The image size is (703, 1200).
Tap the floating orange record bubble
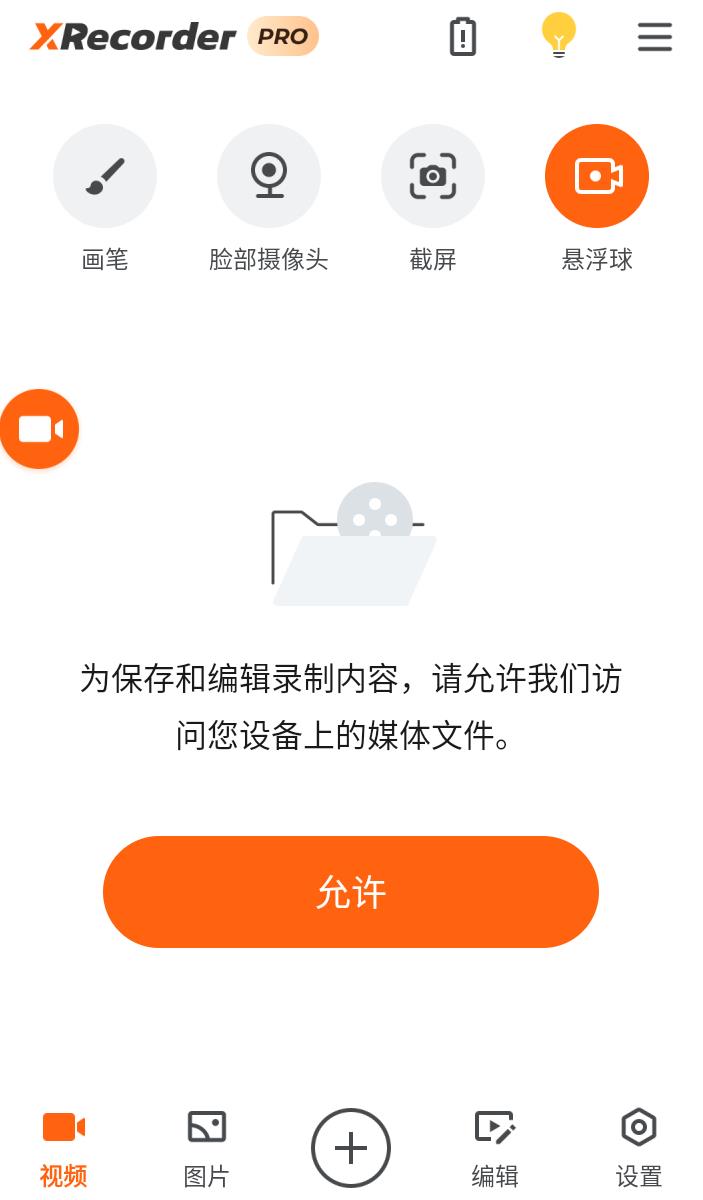39,429
